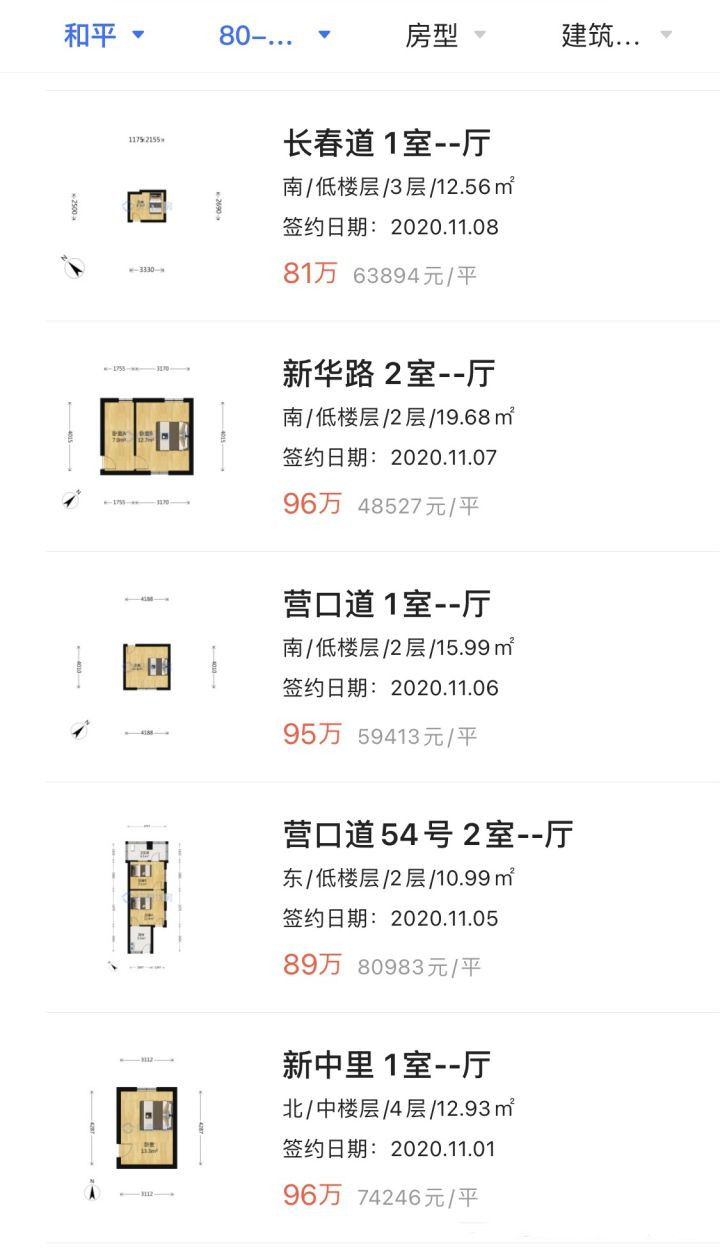View the 营口道 1室--厅 listing details

click(x=385, y=603)
